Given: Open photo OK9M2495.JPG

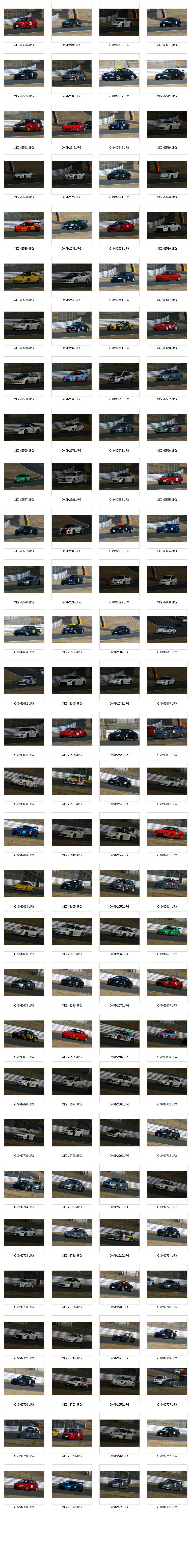Looking at the screenshot, I should 24,22.
